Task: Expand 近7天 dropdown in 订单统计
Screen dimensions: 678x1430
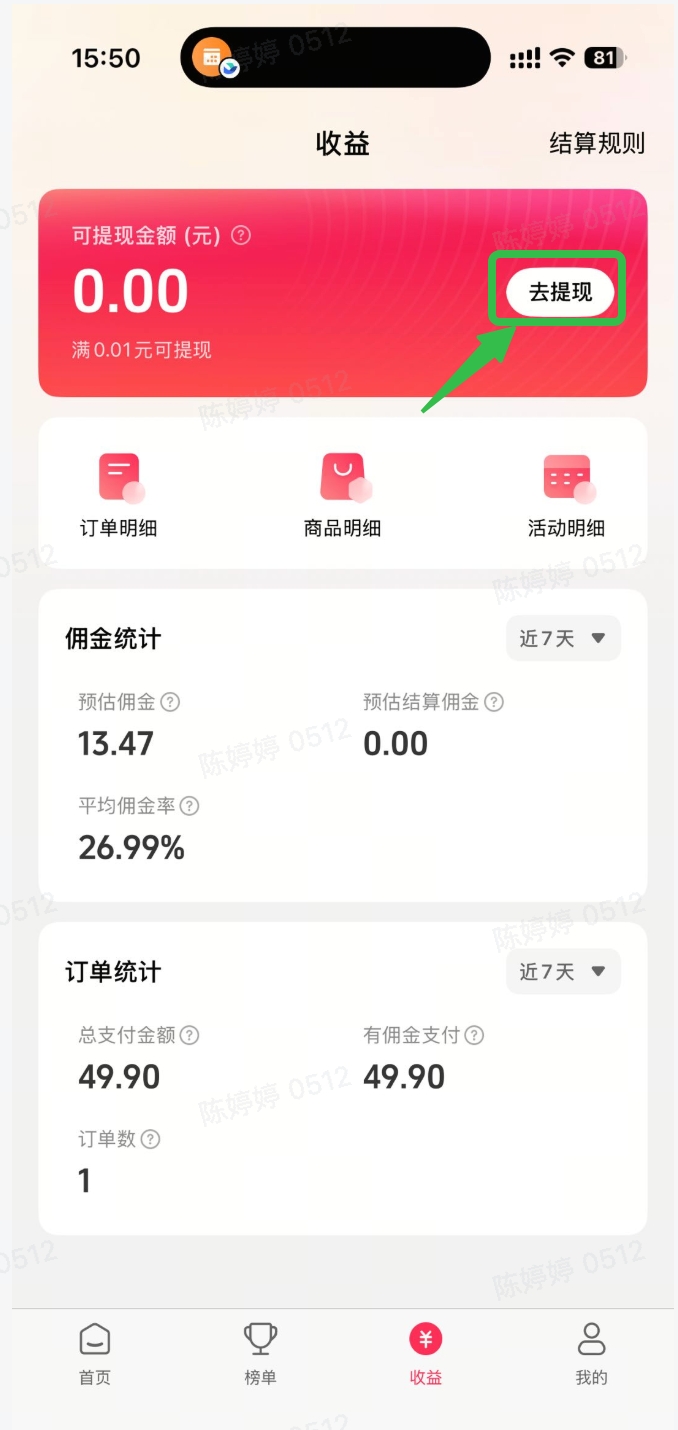Action: [563, 971]
